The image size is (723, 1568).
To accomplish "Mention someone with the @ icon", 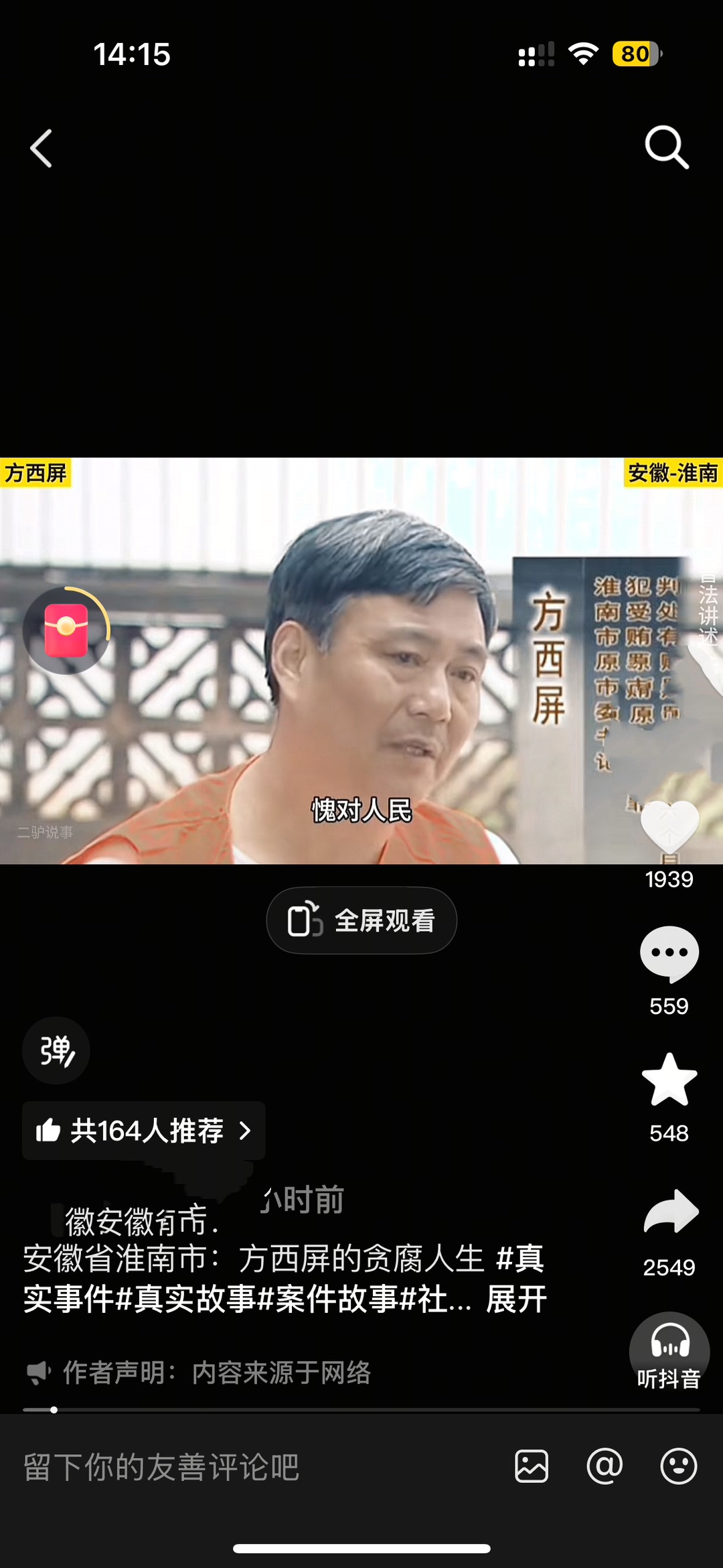I will [605, 1467].
